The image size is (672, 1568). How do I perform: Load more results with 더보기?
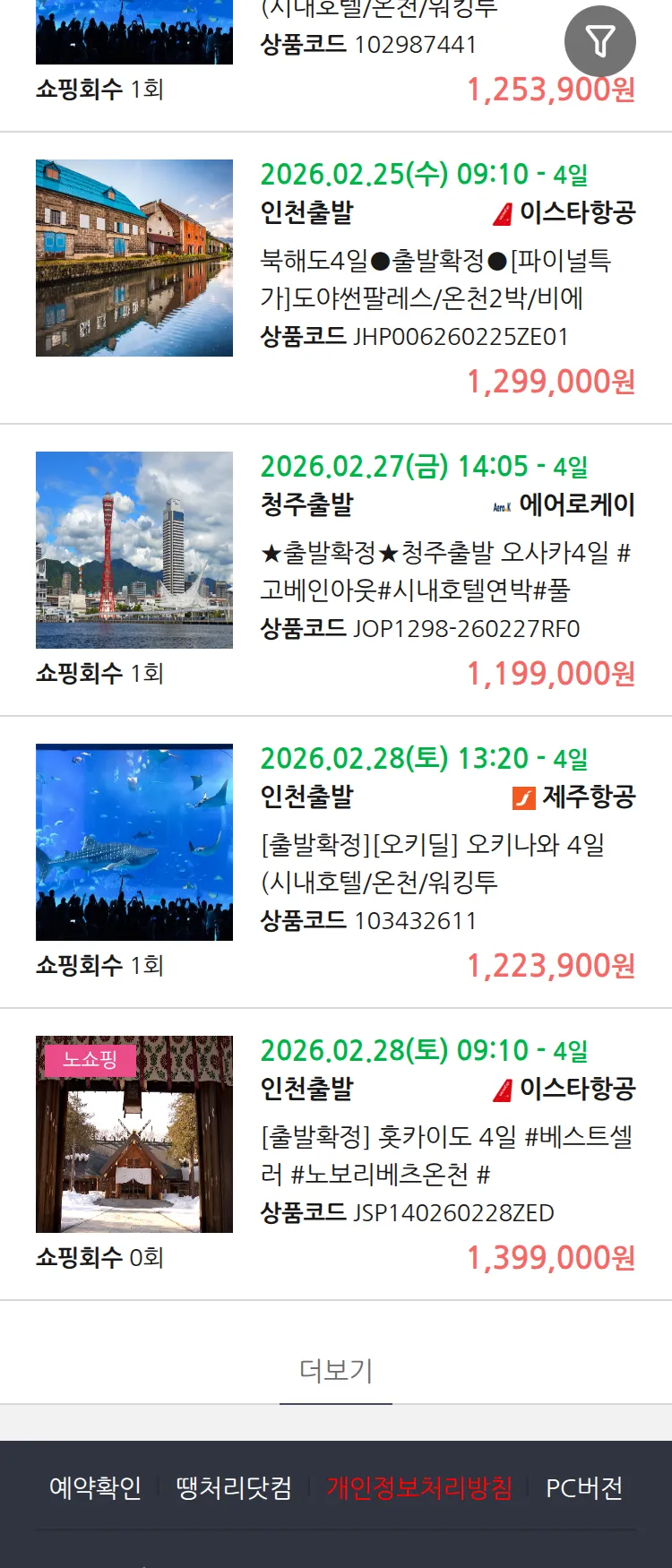pyautogui.click(x=336, y=1370)
